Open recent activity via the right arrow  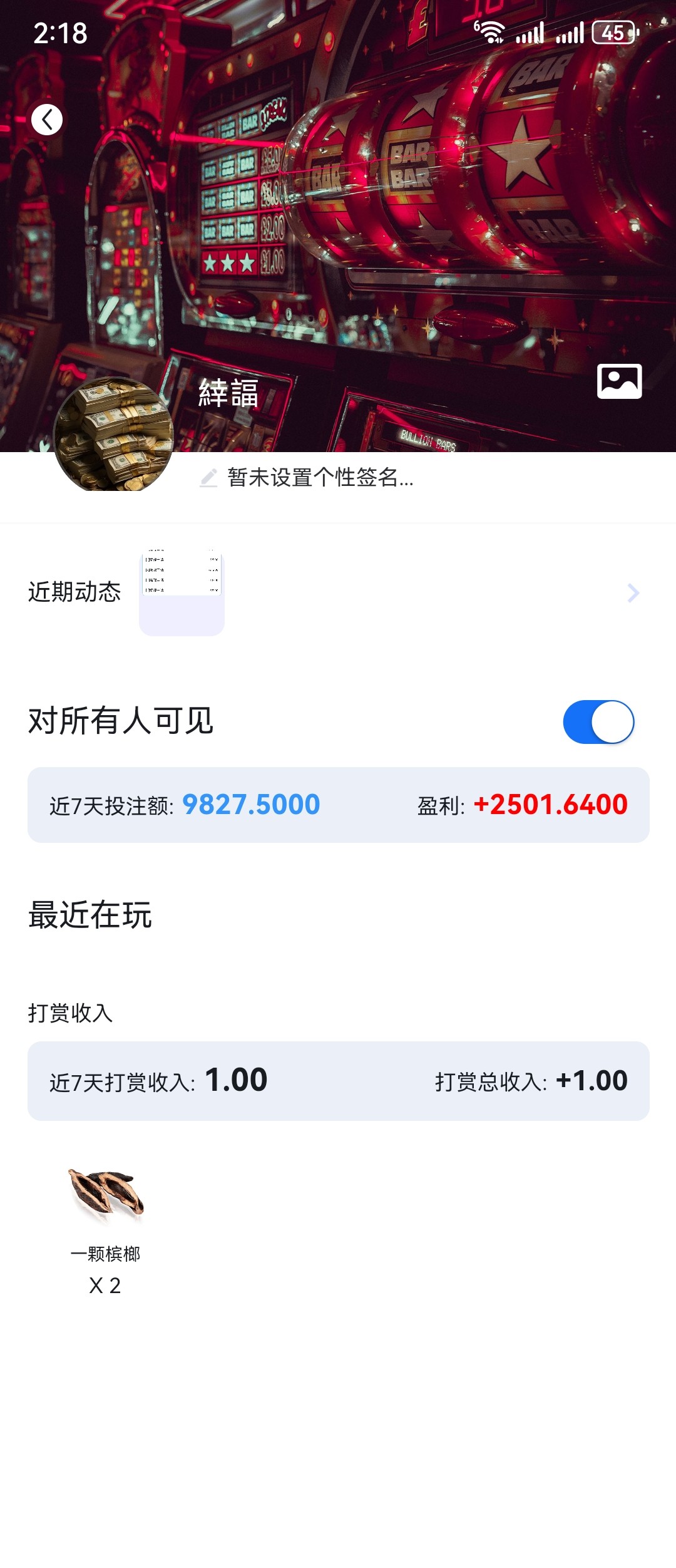coord(633,592)
